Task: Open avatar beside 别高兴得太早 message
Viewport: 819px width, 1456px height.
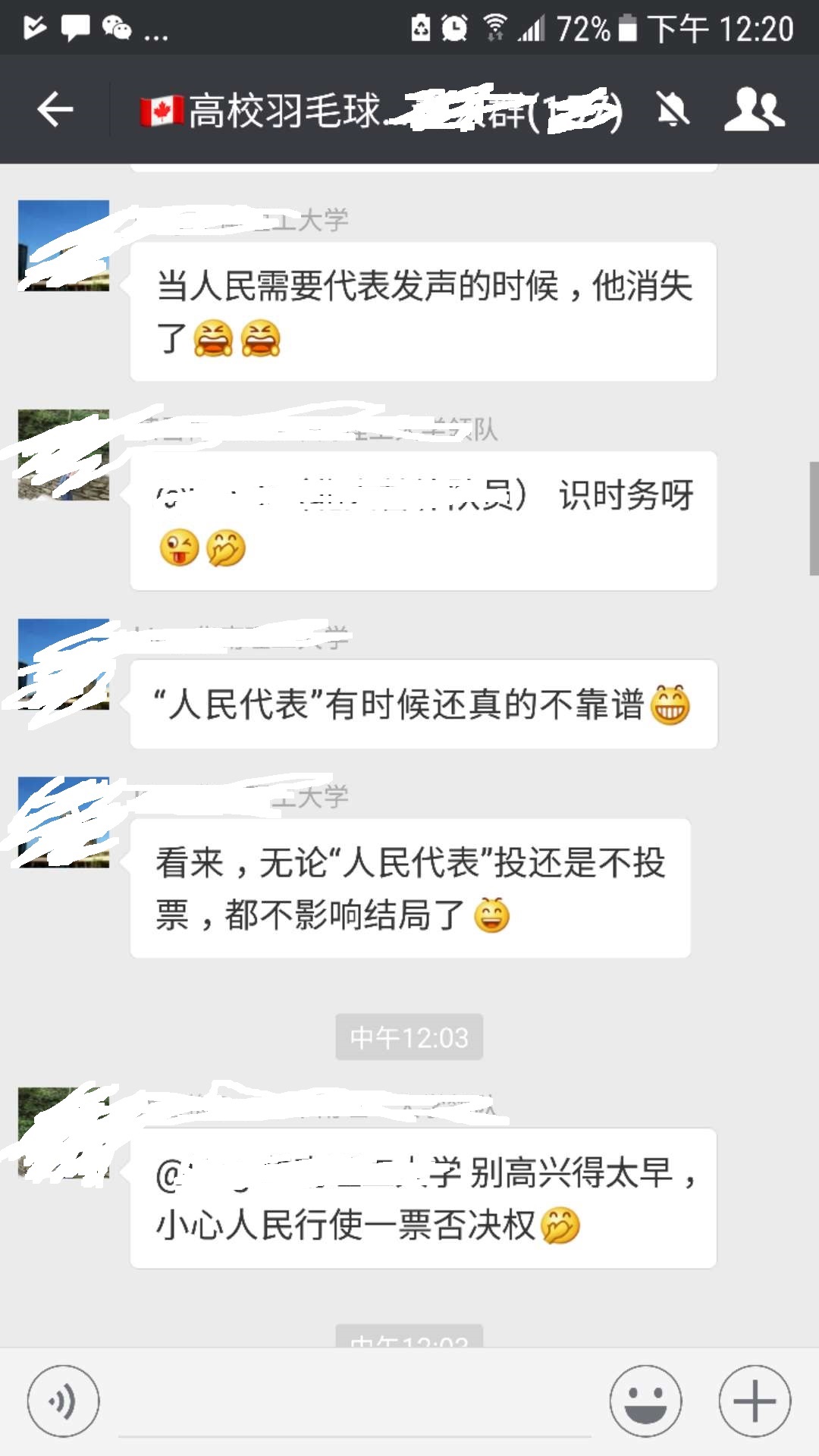Action: pyautogui.click(x=64, y=1133)
